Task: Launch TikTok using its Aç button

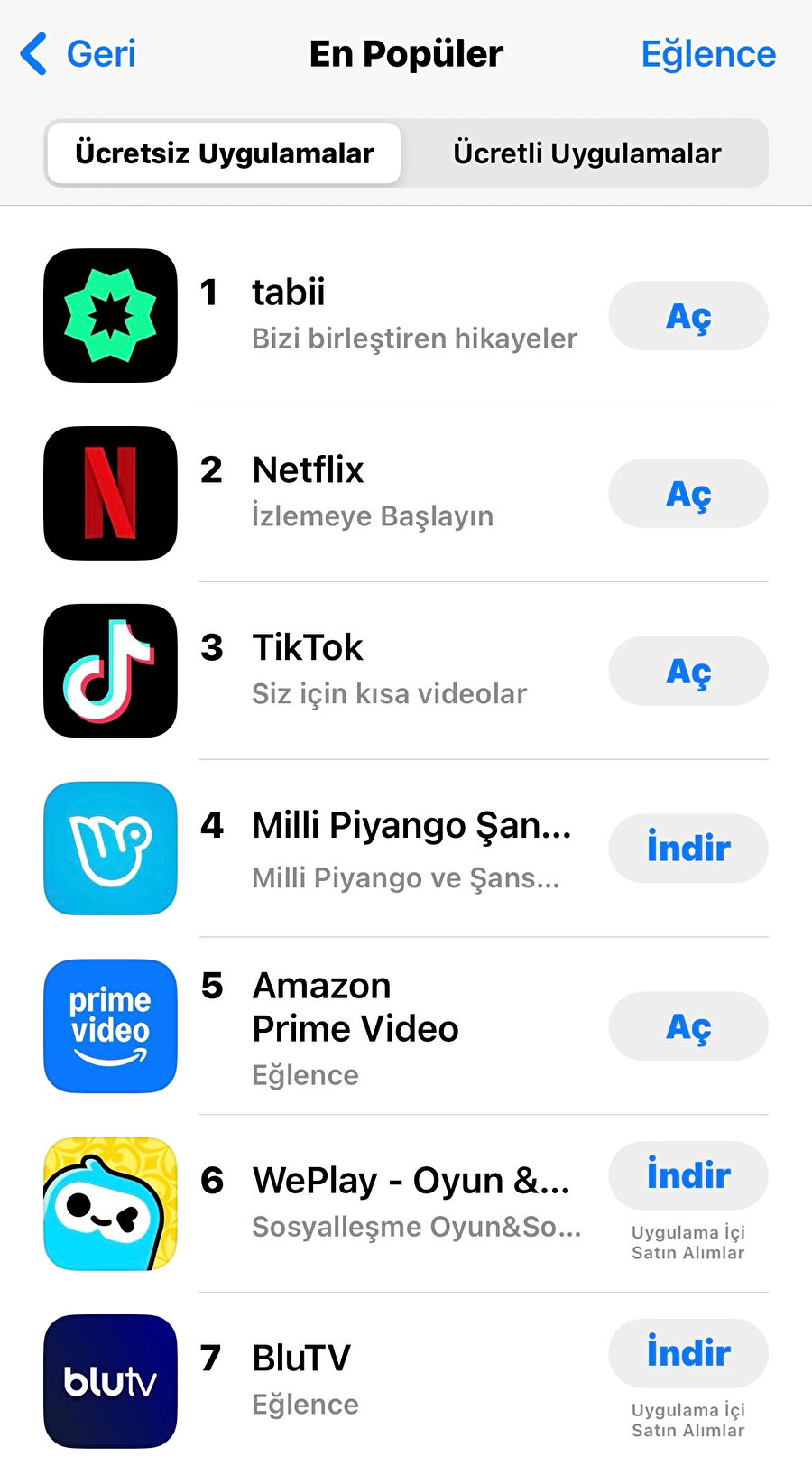Action: pos(687,672)
